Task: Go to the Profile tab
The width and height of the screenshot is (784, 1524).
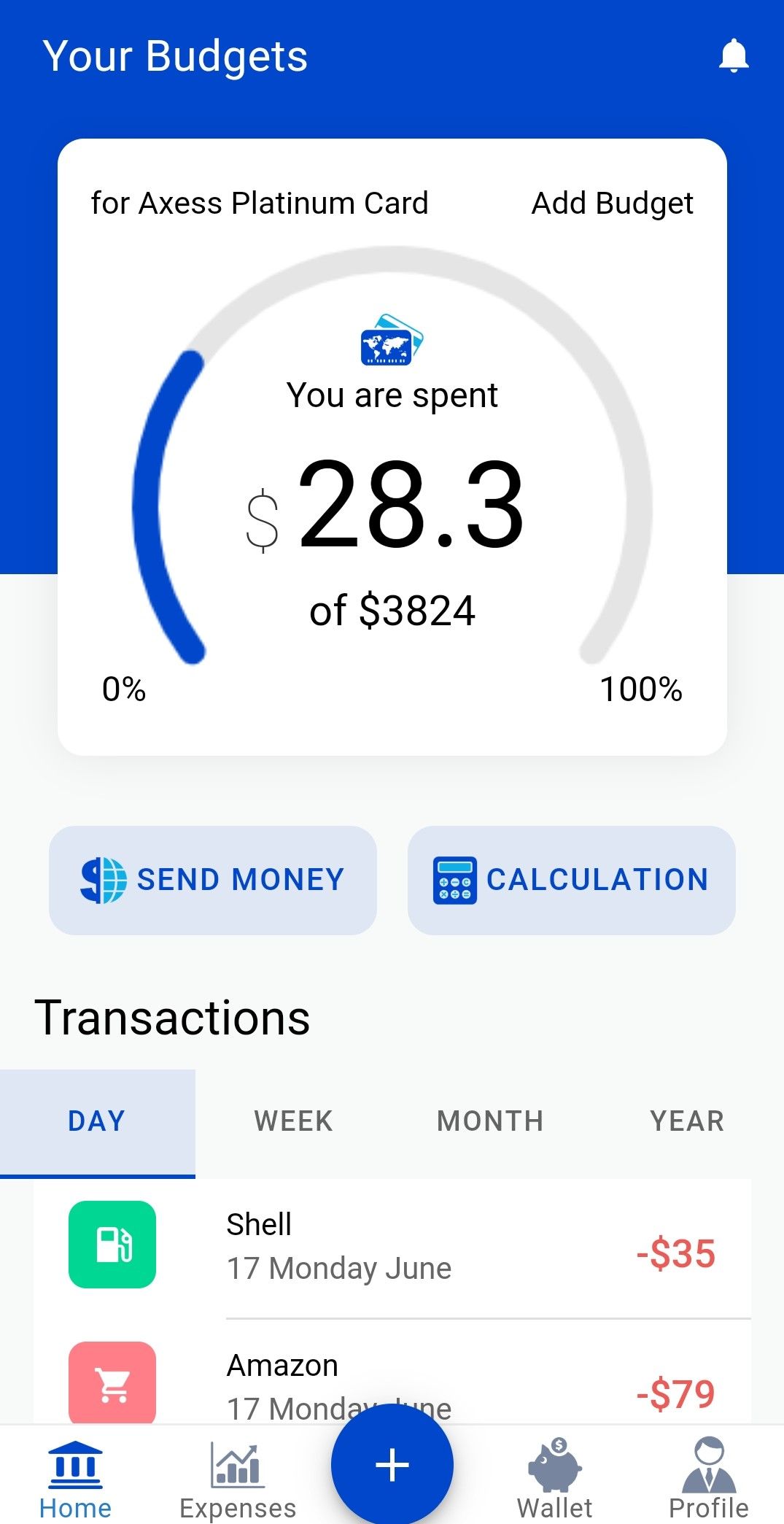Action: [708, 1479]
